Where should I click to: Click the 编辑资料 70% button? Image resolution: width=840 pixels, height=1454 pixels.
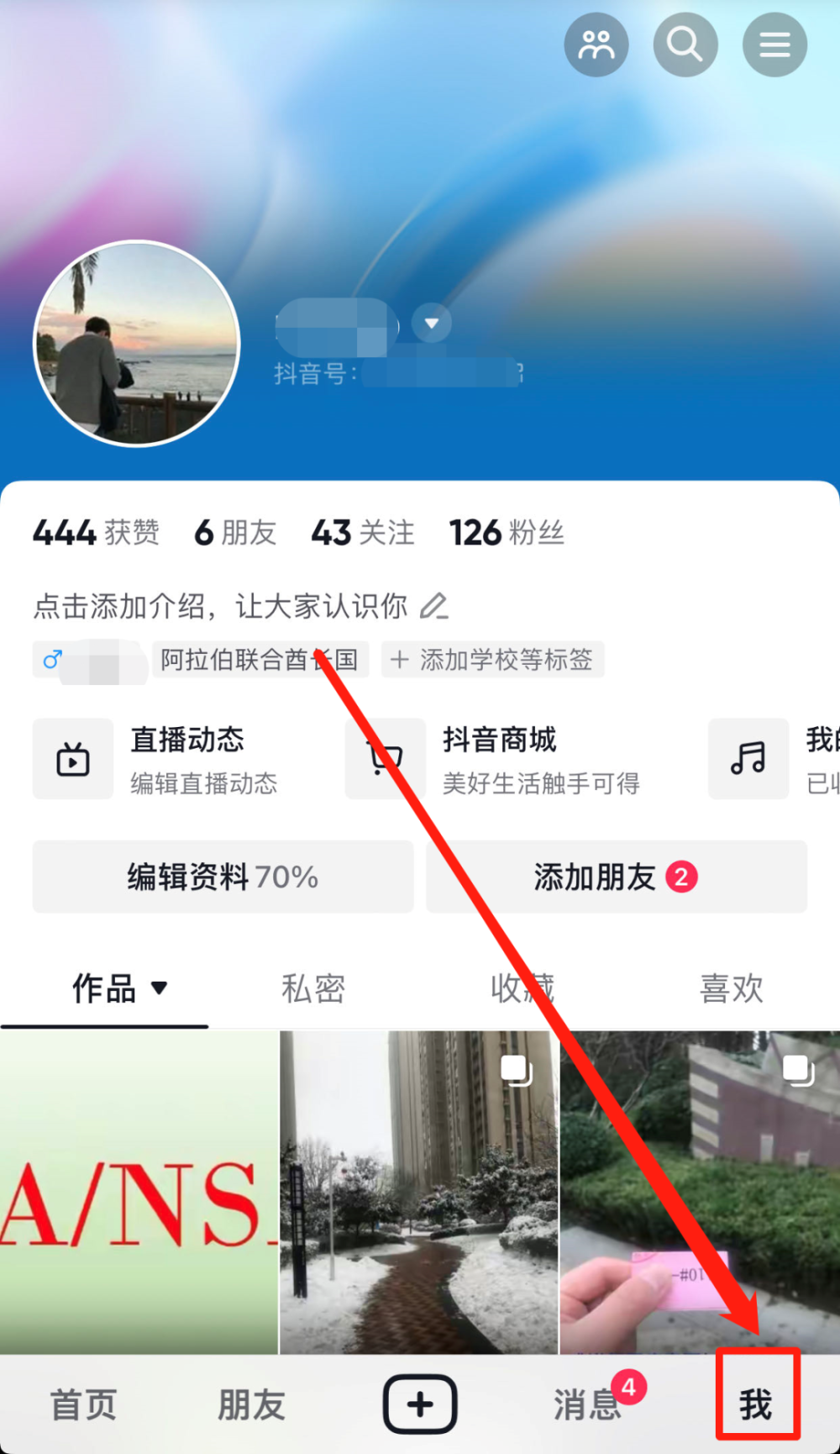223,877
